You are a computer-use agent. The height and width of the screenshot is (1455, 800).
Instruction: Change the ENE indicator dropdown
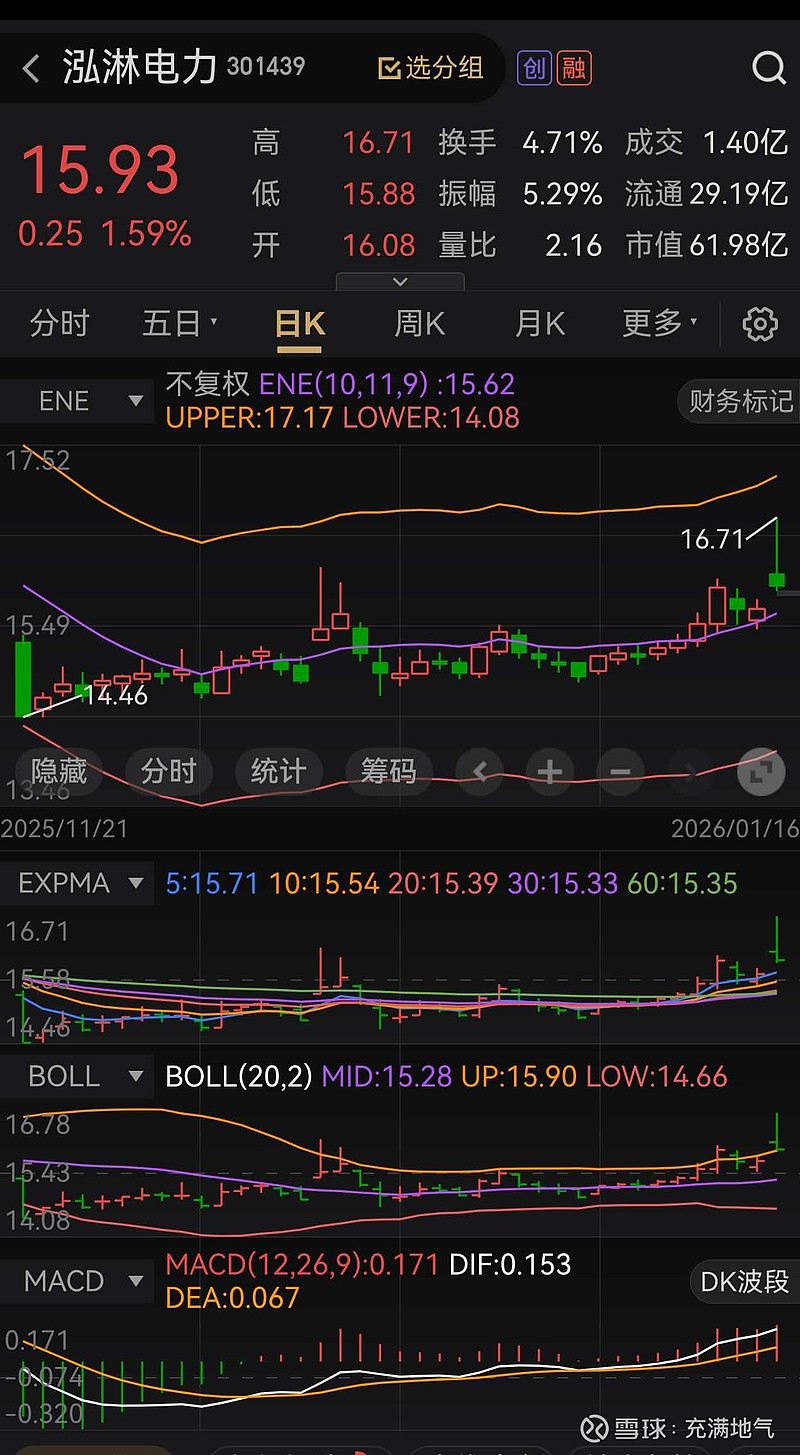click(x=77, y=401)
